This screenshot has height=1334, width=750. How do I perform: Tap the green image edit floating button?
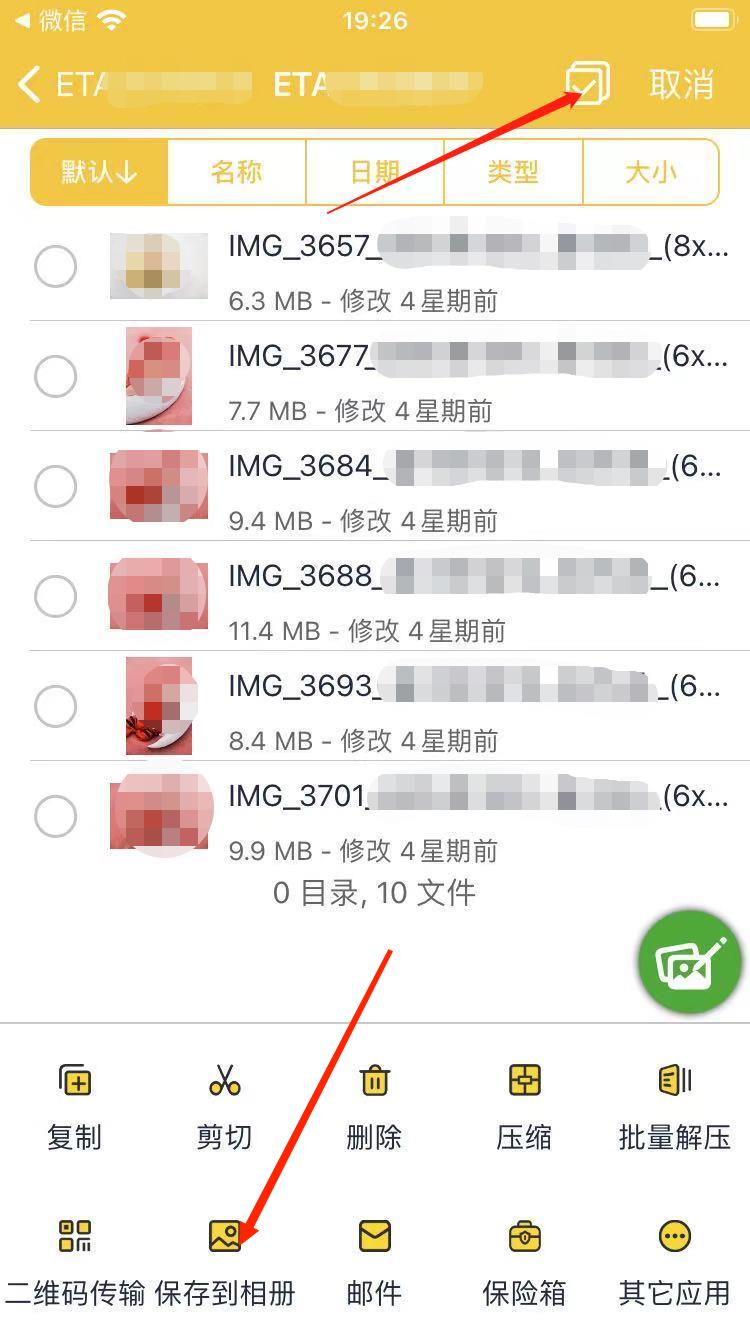coord(690,964)
